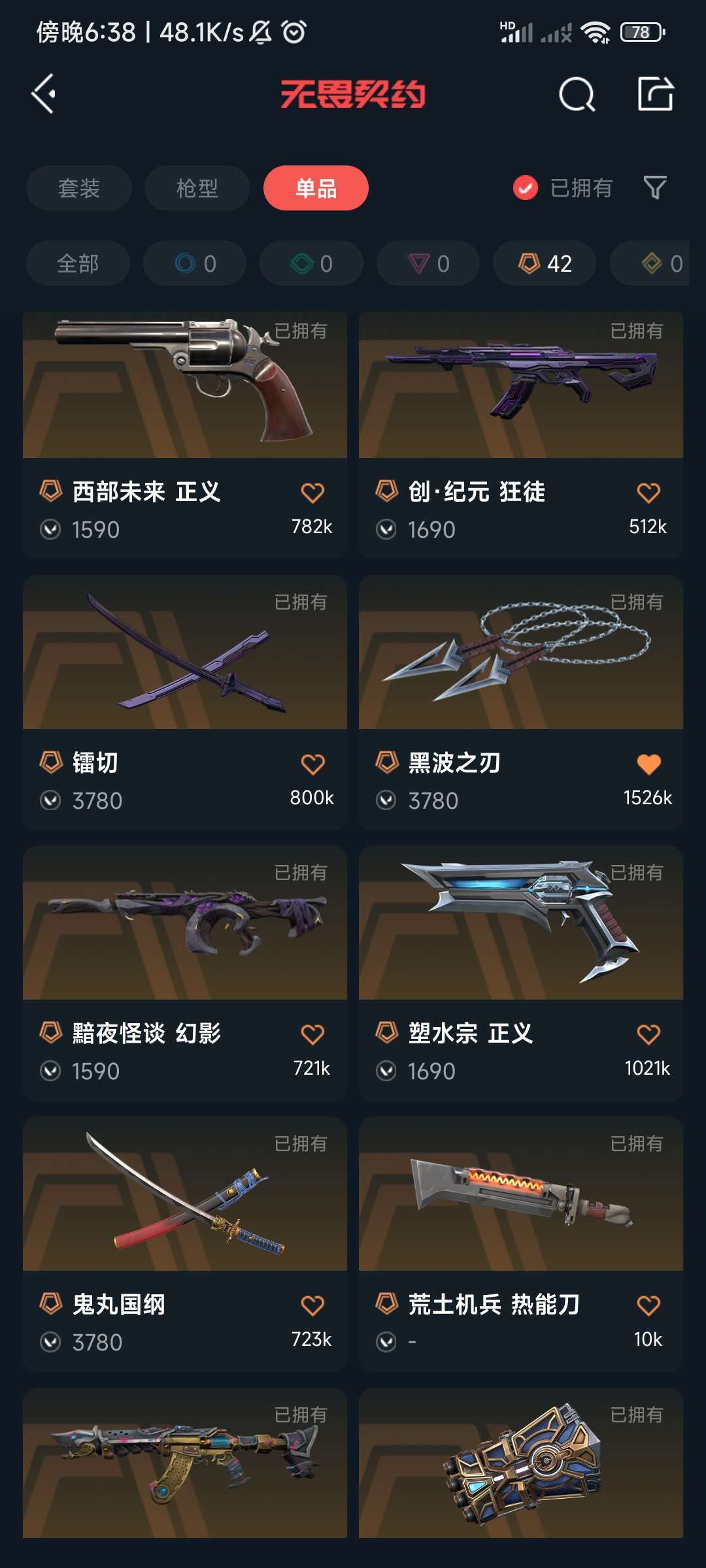The height and width of the screenshot is (1568, 706).
Task: Go back using the top-left arrow
Action: pyautogui.click(x=44, y=94)
